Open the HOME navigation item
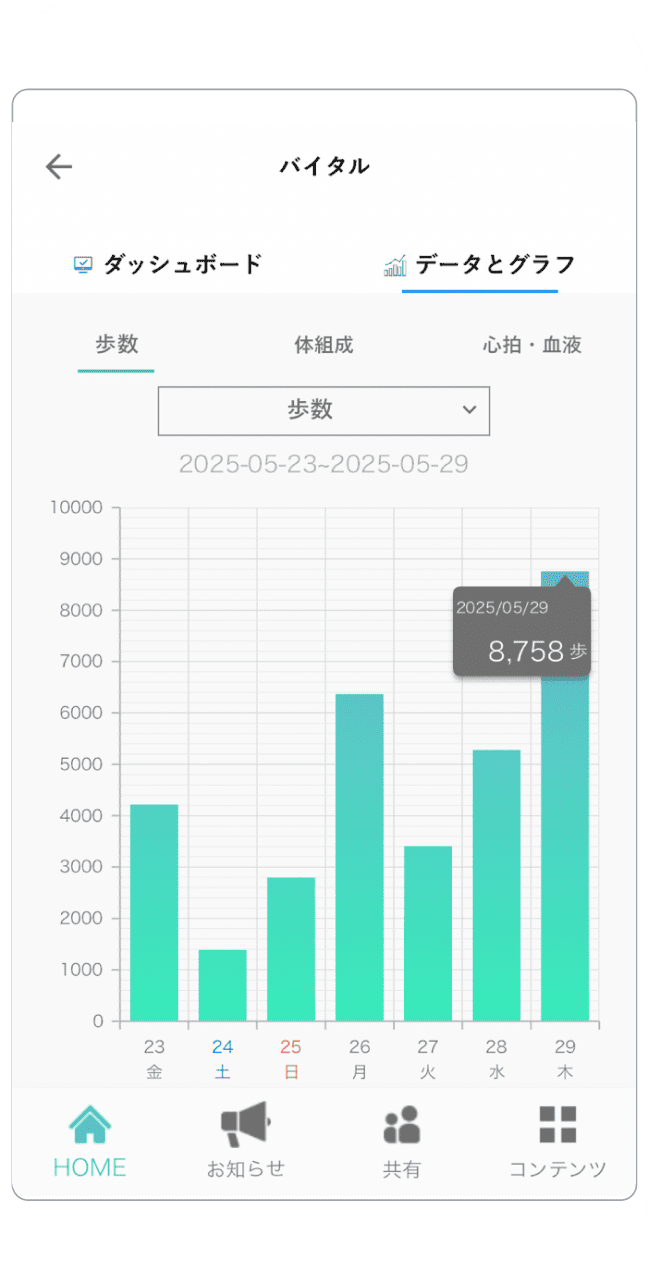Viewport: 649px width, 1281px height. tap(90, 1140)
